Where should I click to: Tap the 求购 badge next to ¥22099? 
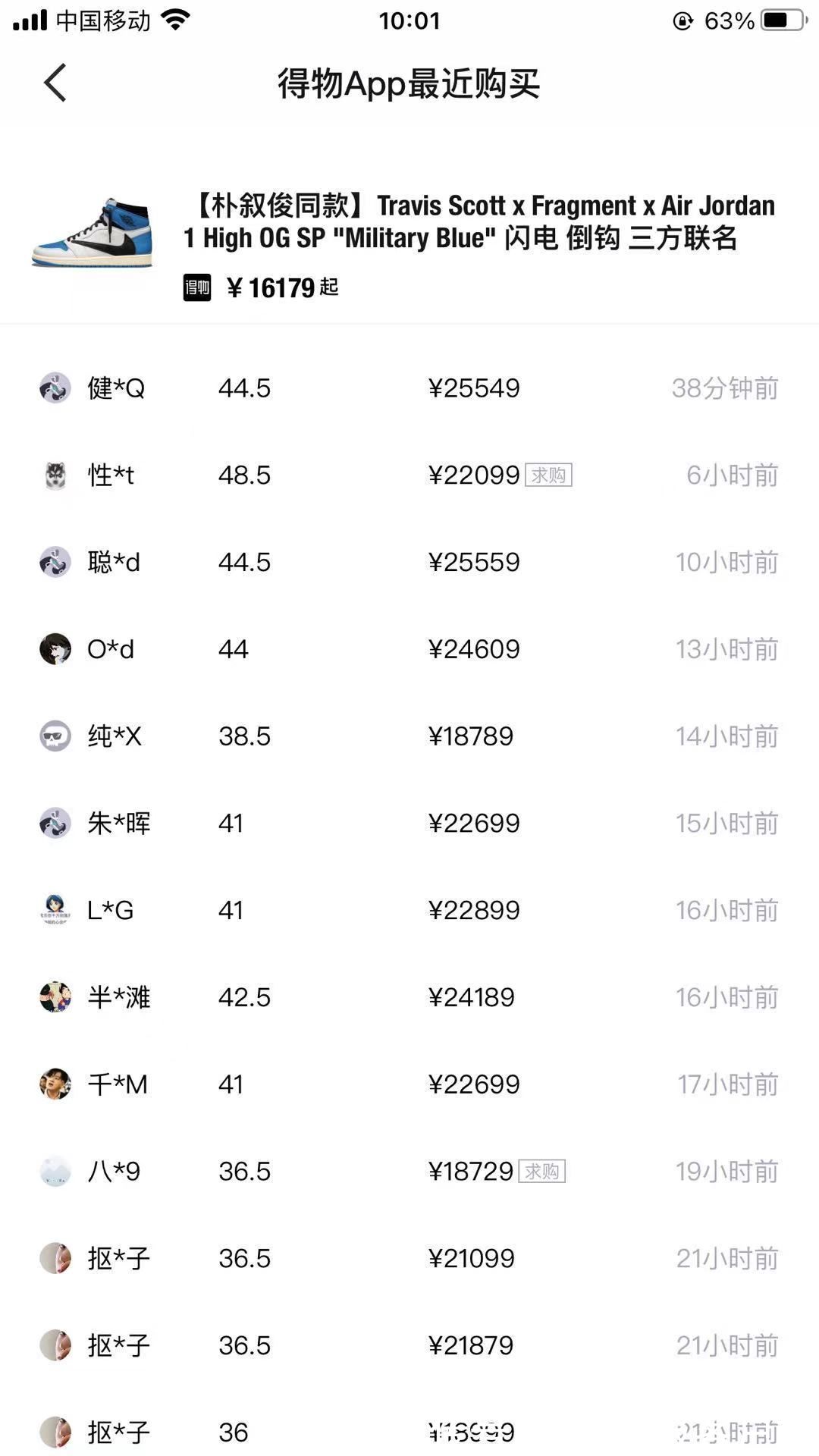548,475
